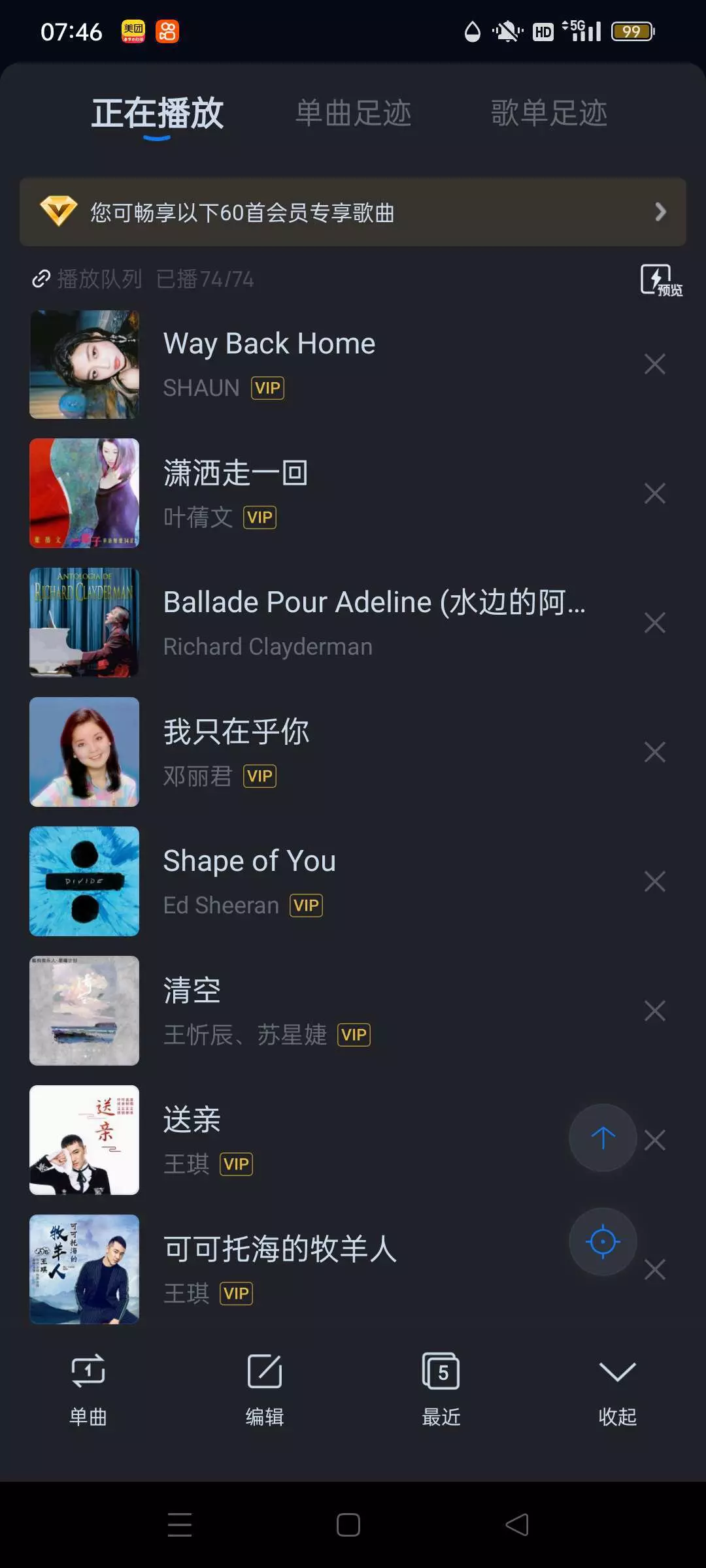This screenshot has height=1568, width=706.
Task: Remove Ballade Pour Adeline from queue
Action: point(654,623)
